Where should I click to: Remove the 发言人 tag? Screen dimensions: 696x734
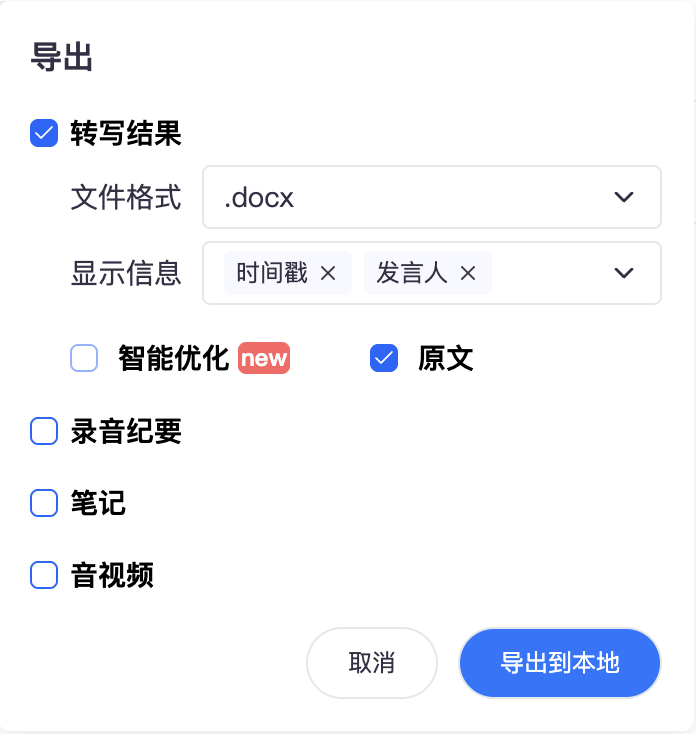(x=467, y=273)
